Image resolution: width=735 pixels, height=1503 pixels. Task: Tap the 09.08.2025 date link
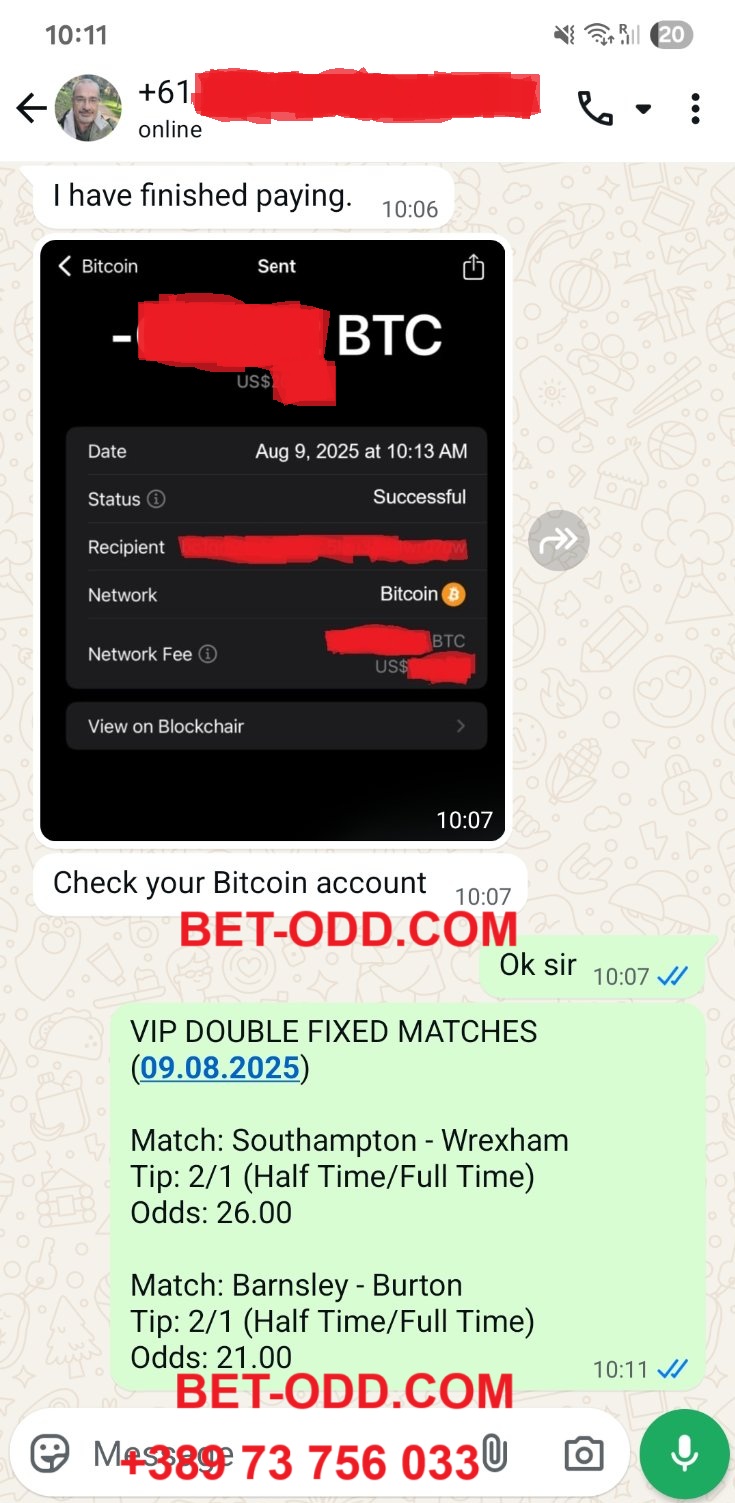(x=220, y=1068)
